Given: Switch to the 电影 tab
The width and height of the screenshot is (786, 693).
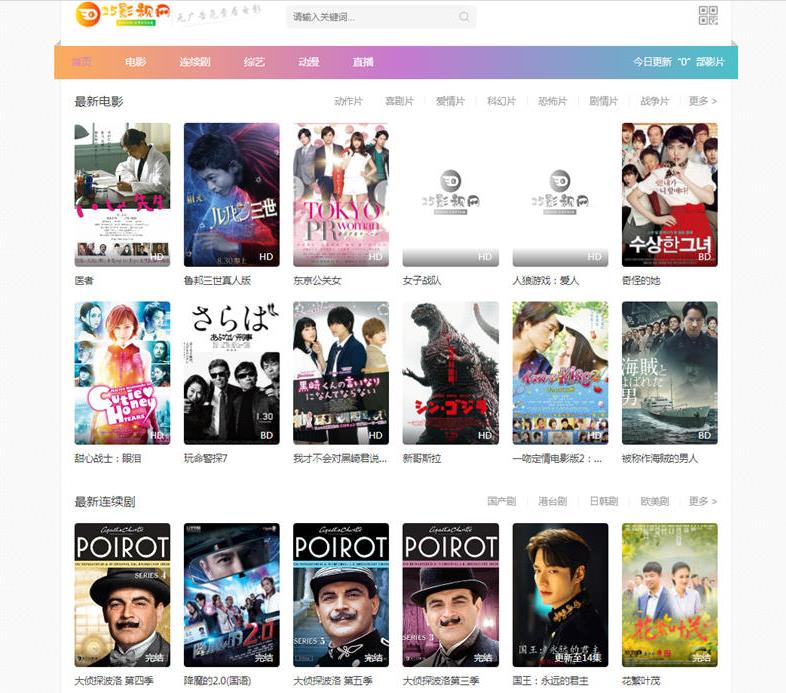Looking at the screenshot, I should click(x=135, y=62).
